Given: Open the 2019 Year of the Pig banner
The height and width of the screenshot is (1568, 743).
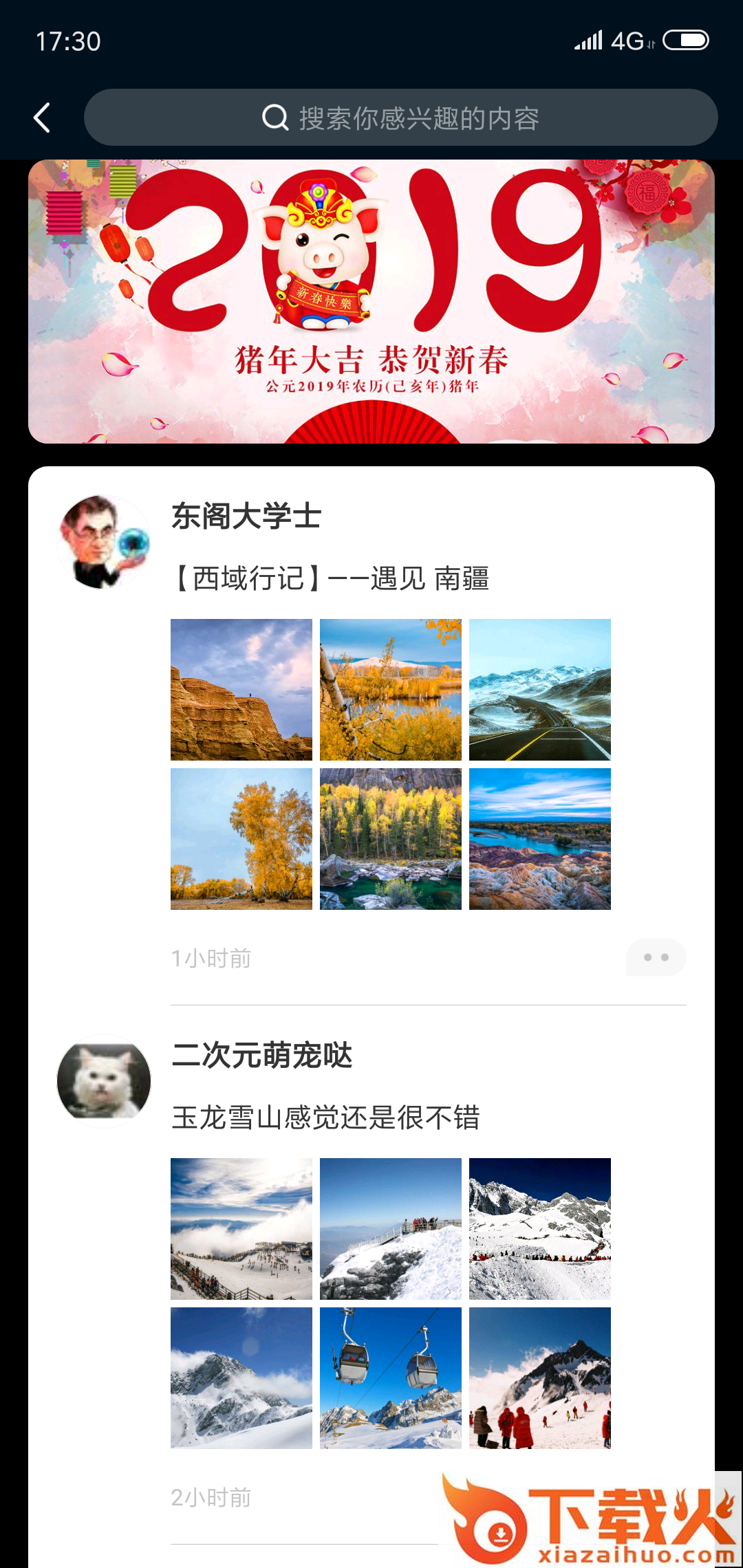Looking at the screenshot, I should tap(371, 301).
